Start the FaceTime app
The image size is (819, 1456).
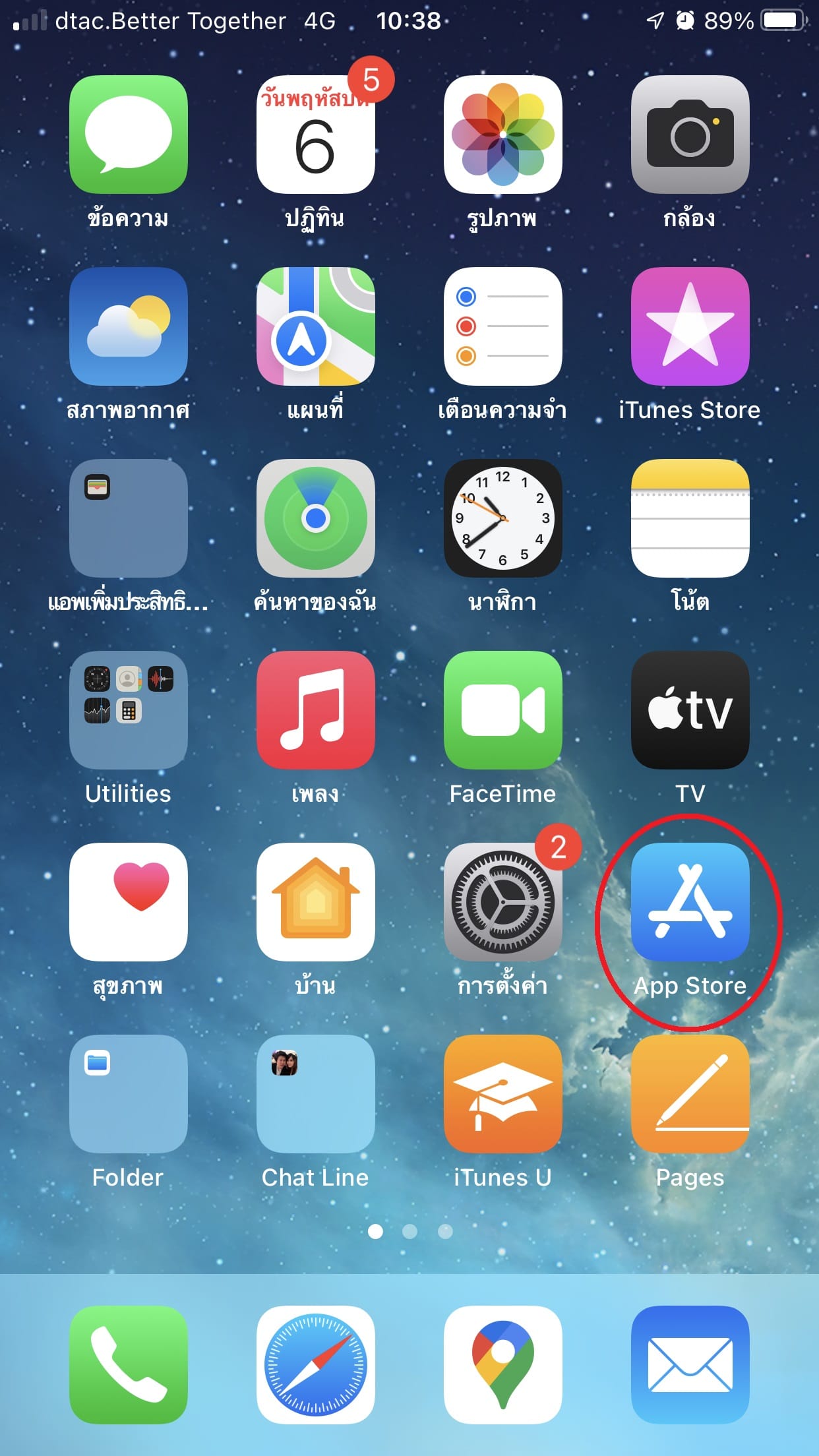click(x=502, y=710)
